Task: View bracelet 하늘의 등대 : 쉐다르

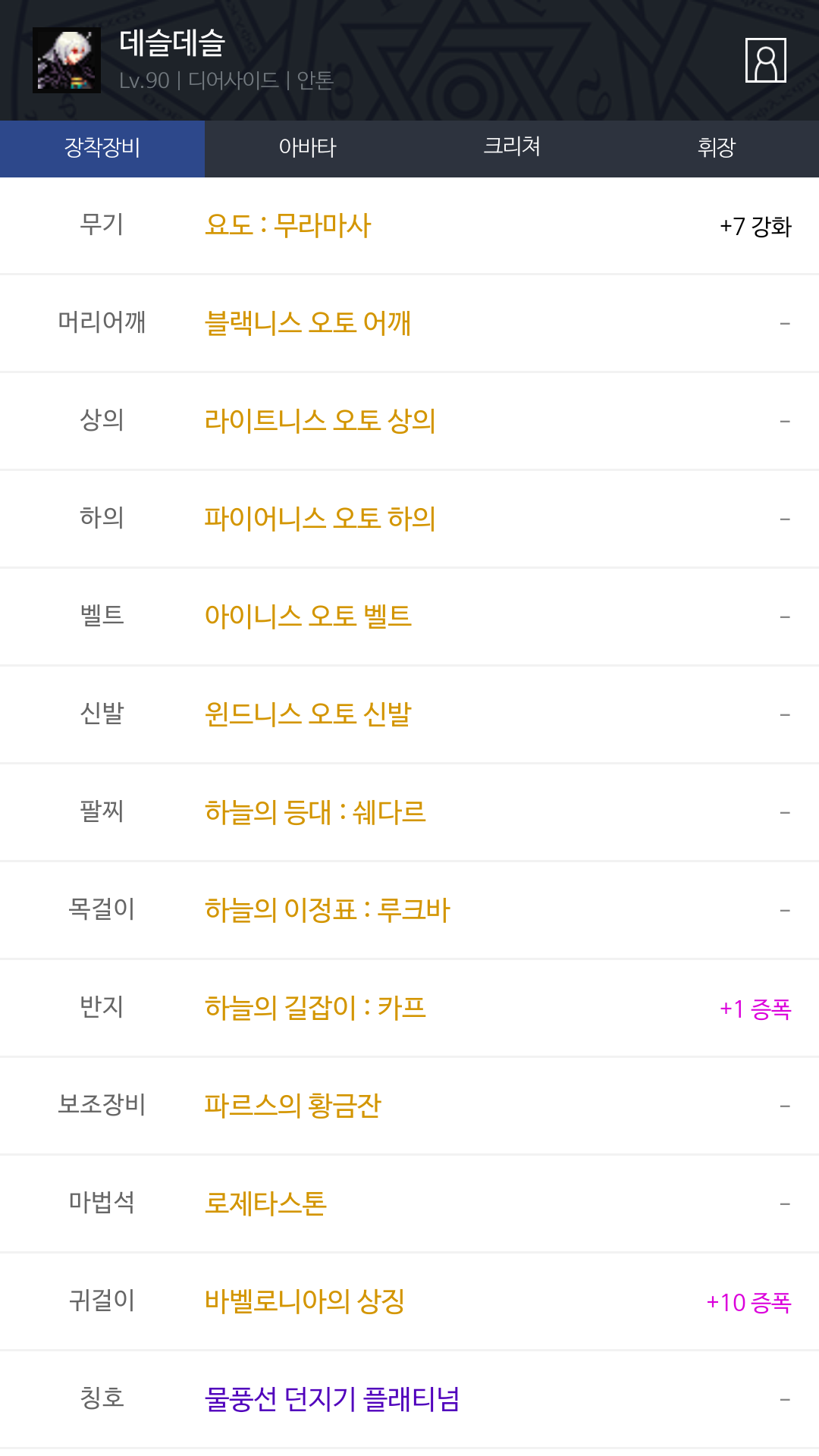Action: pos(315,812)
